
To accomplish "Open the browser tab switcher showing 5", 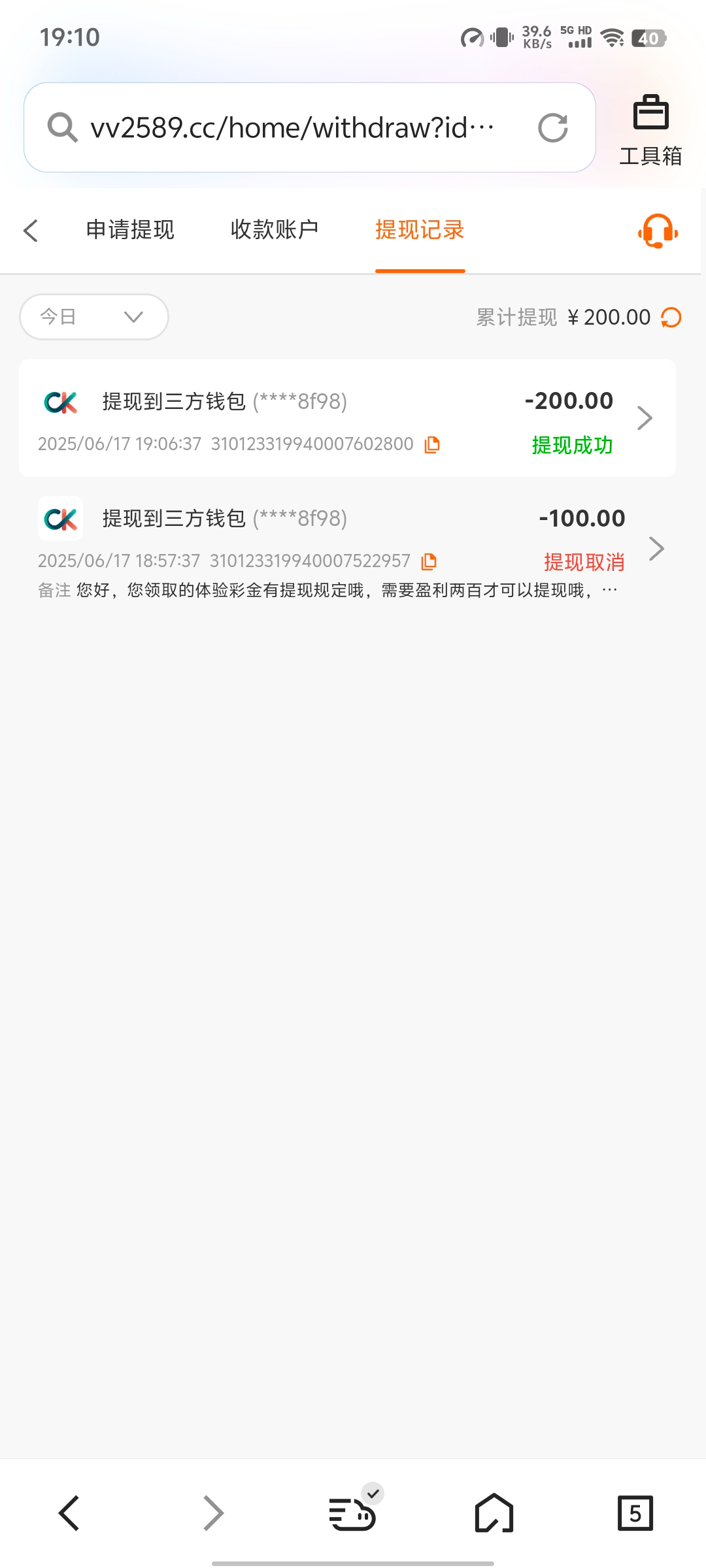I will [633, 1512].
